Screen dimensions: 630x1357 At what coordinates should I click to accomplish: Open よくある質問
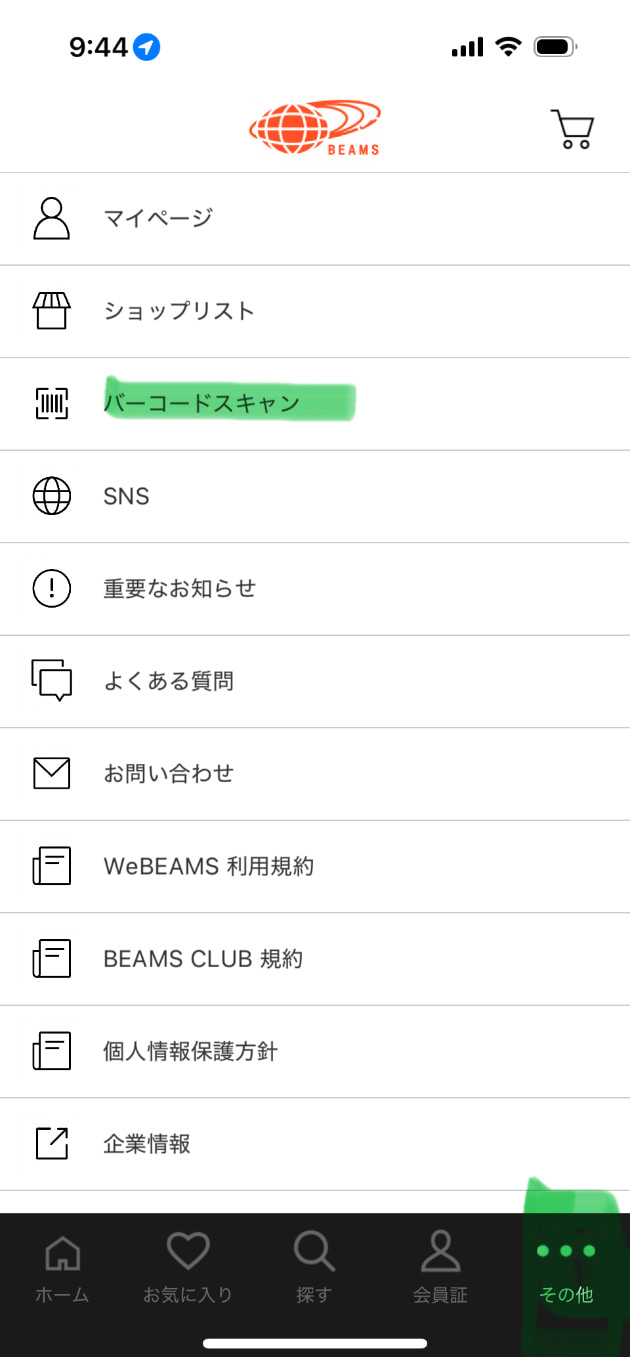(315, 681)
